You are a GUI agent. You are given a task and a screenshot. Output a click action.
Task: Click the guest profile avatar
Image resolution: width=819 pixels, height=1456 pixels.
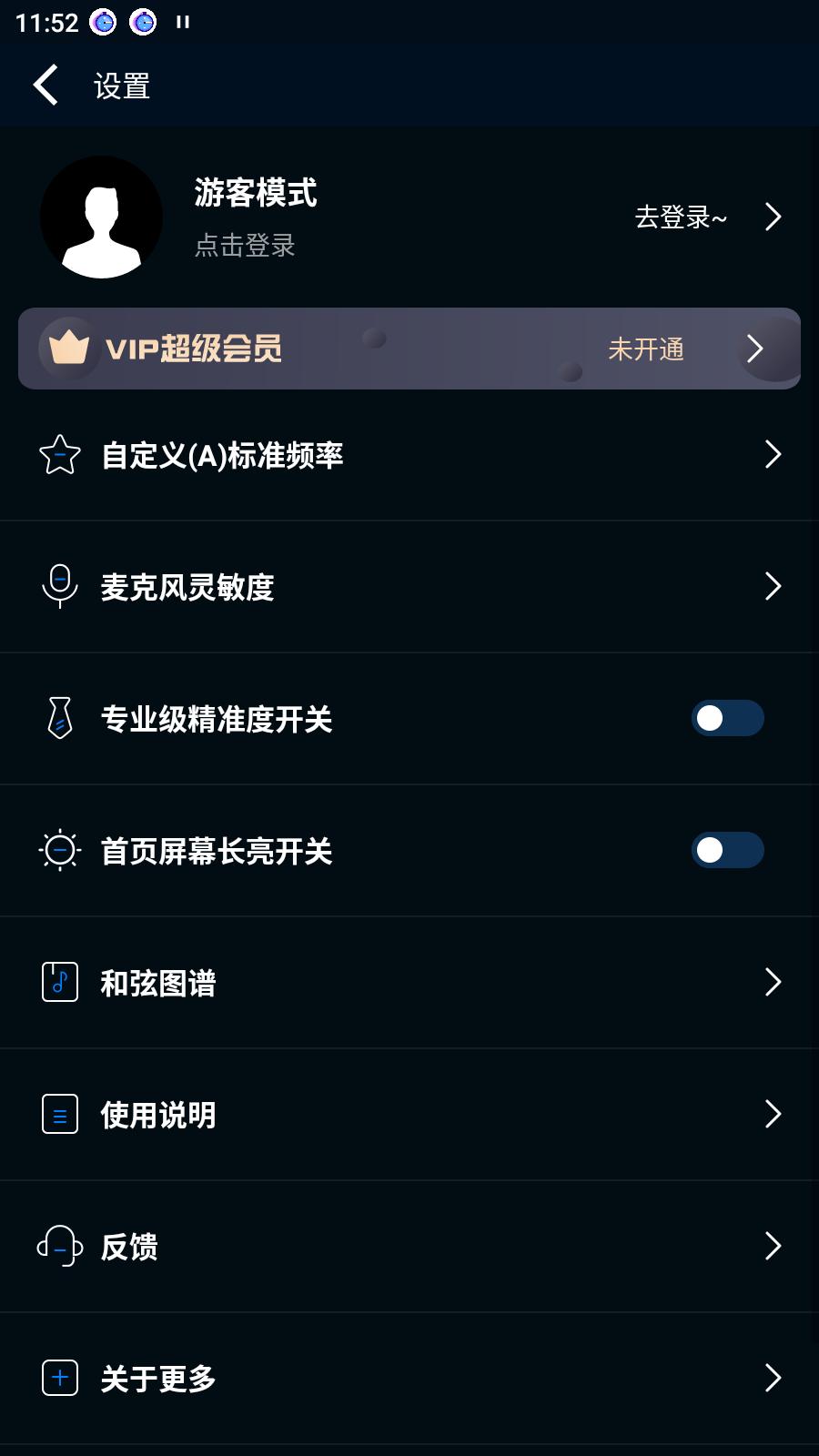(x=101, y=217)
